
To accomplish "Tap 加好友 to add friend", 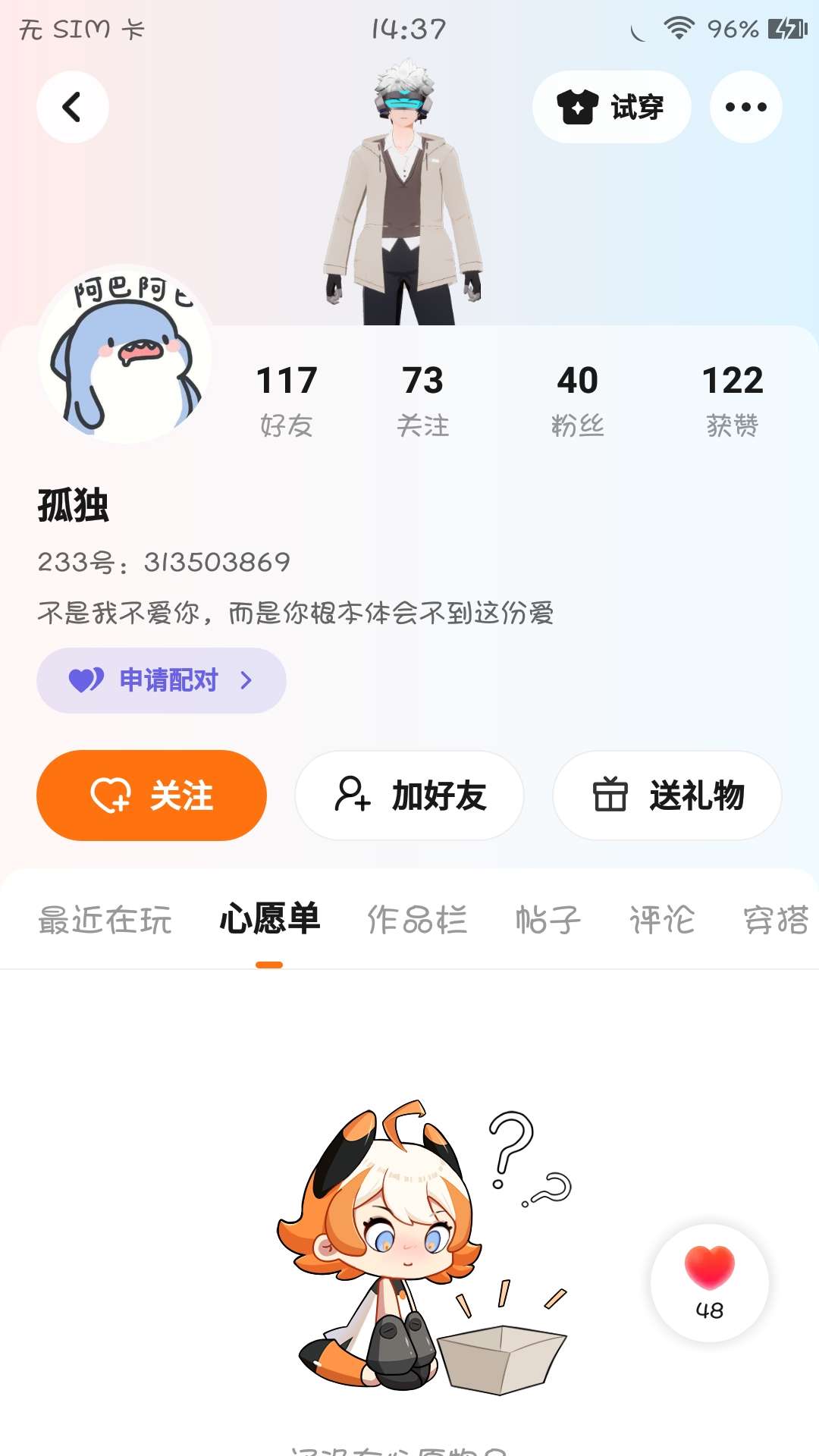I will (409, 795).
